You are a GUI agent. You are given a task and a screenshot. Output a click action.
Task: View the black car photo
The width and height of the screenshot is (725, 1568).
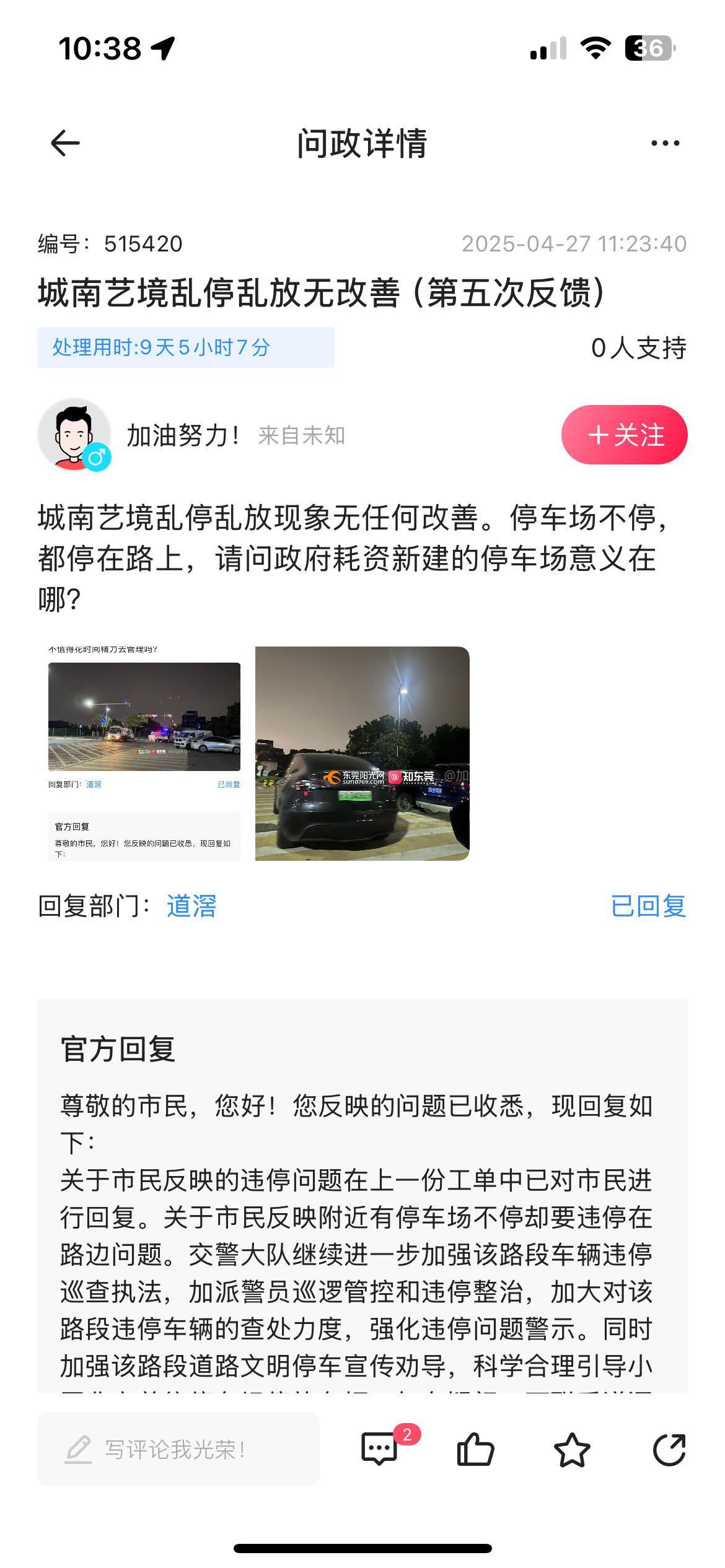pyautogui.click(x=362, y=753)
